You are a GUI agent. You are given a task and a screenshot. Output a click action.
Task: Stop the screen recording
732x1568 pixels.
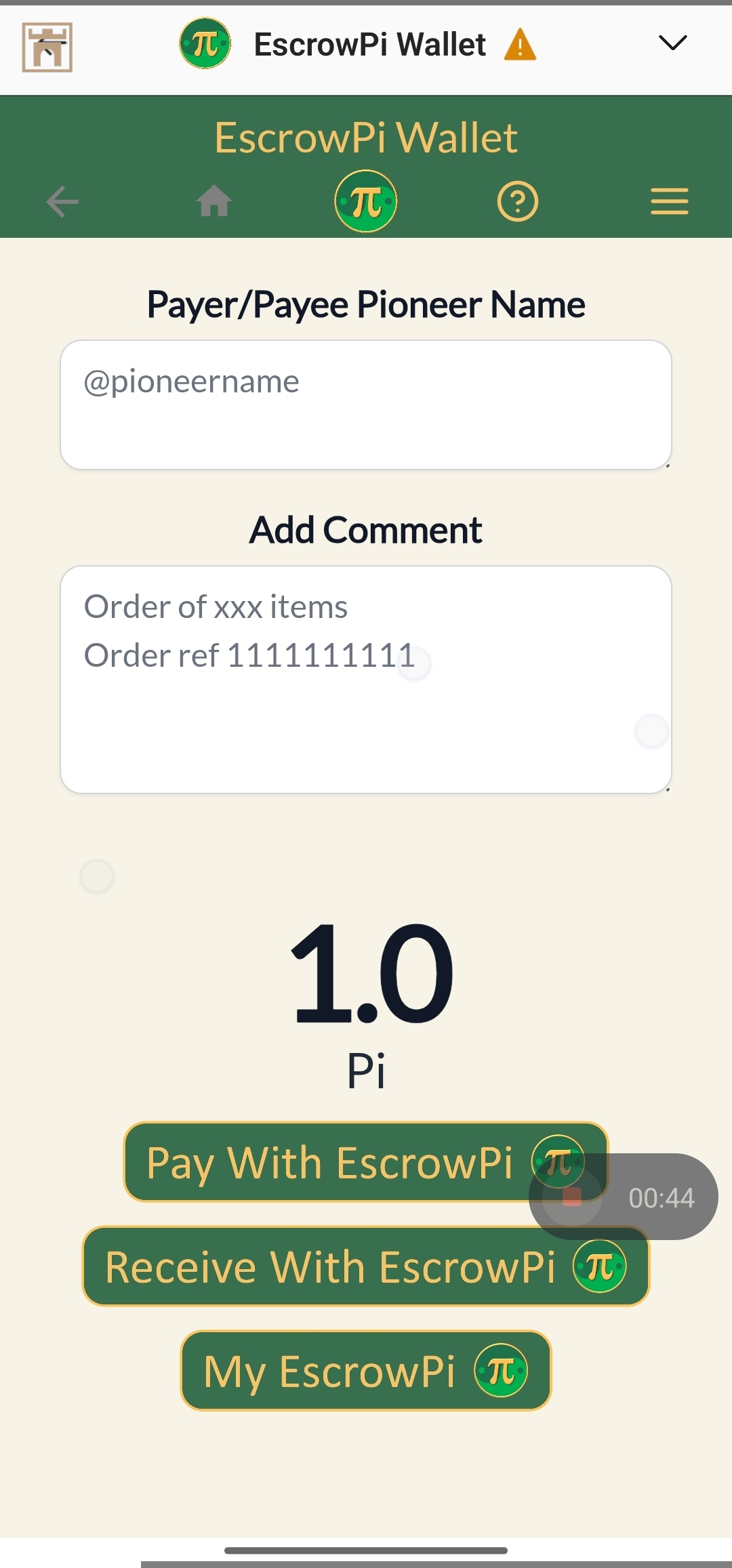click(572, 1197)
